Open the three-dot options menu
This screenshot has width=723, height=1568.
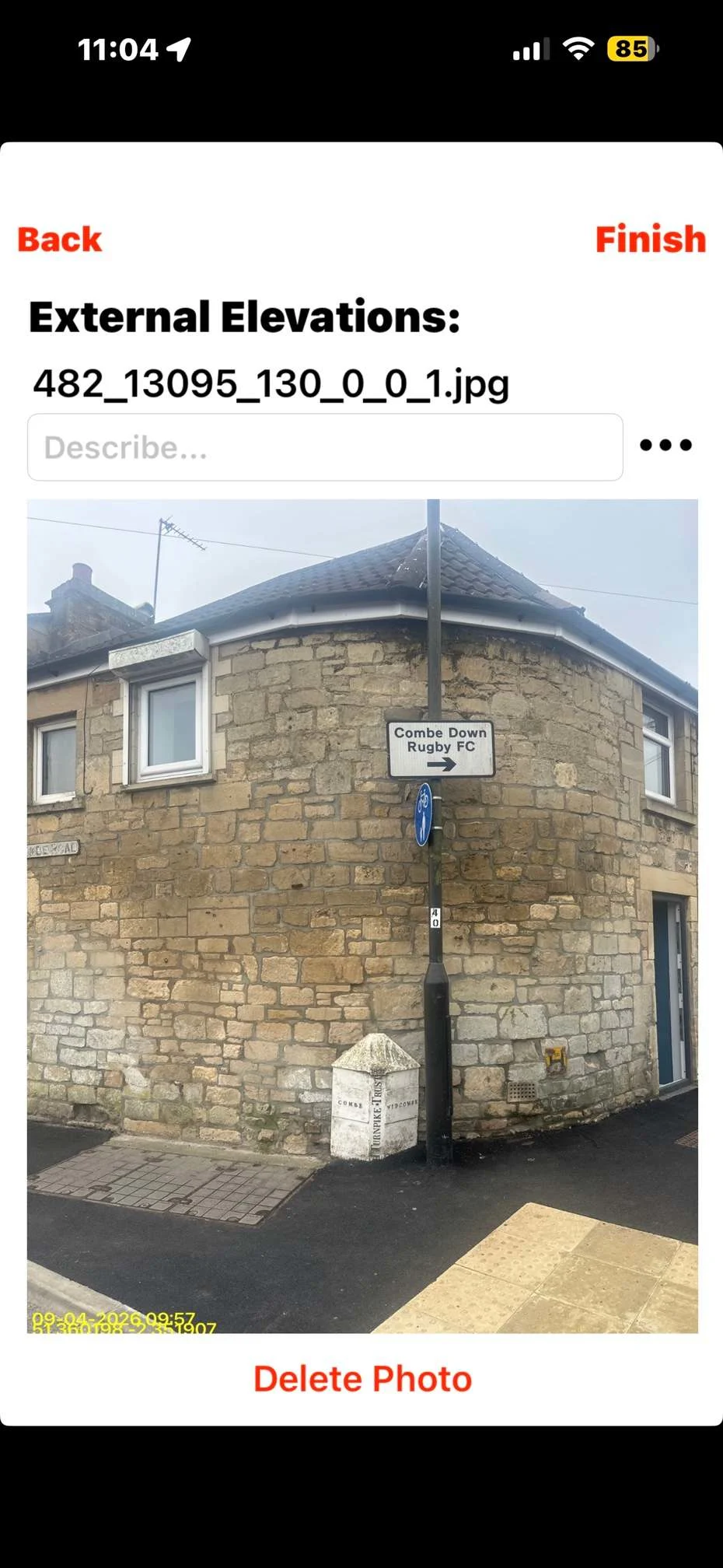[x=665, y=446]
